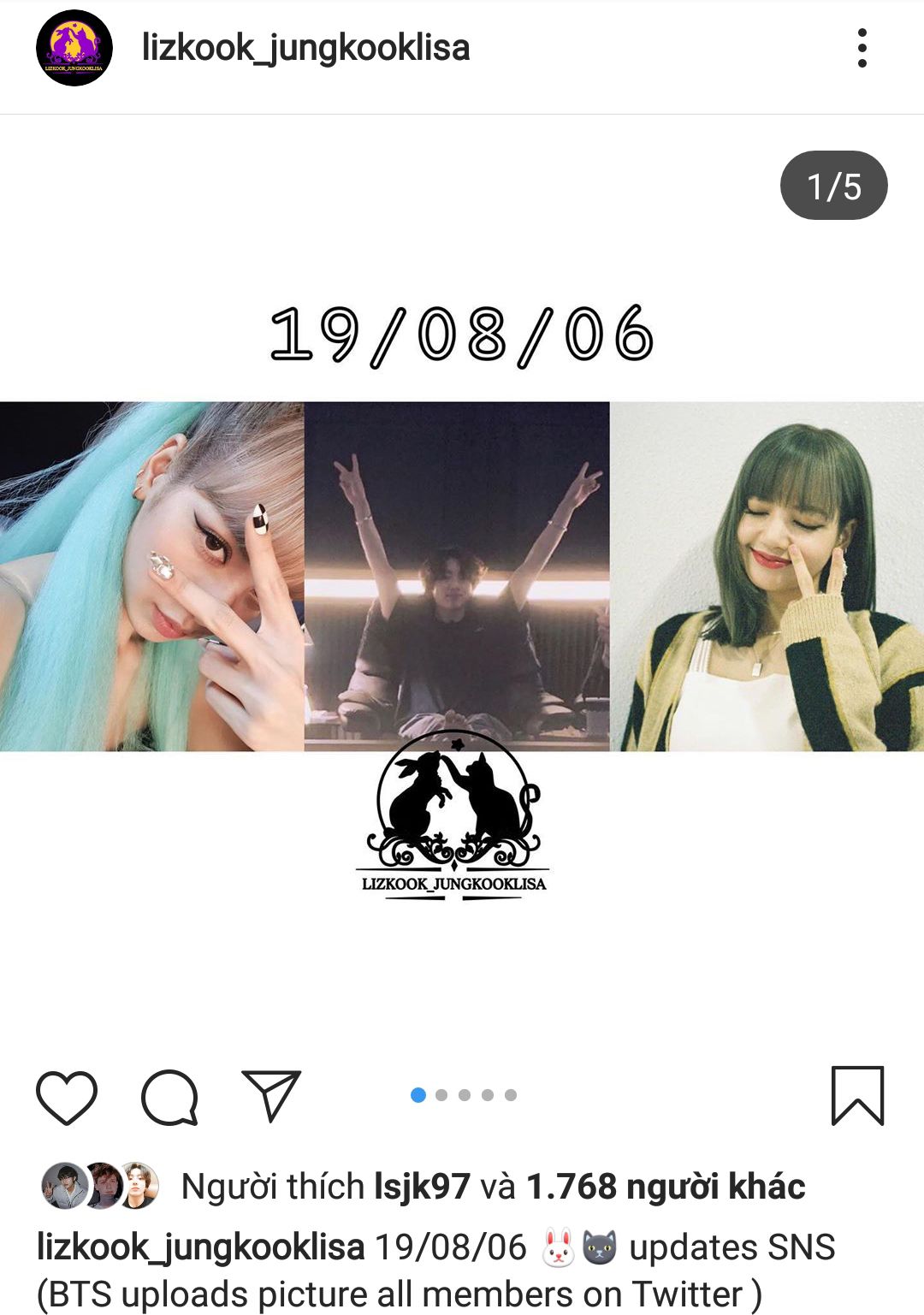Open the three-dot overflow menu

862,48
